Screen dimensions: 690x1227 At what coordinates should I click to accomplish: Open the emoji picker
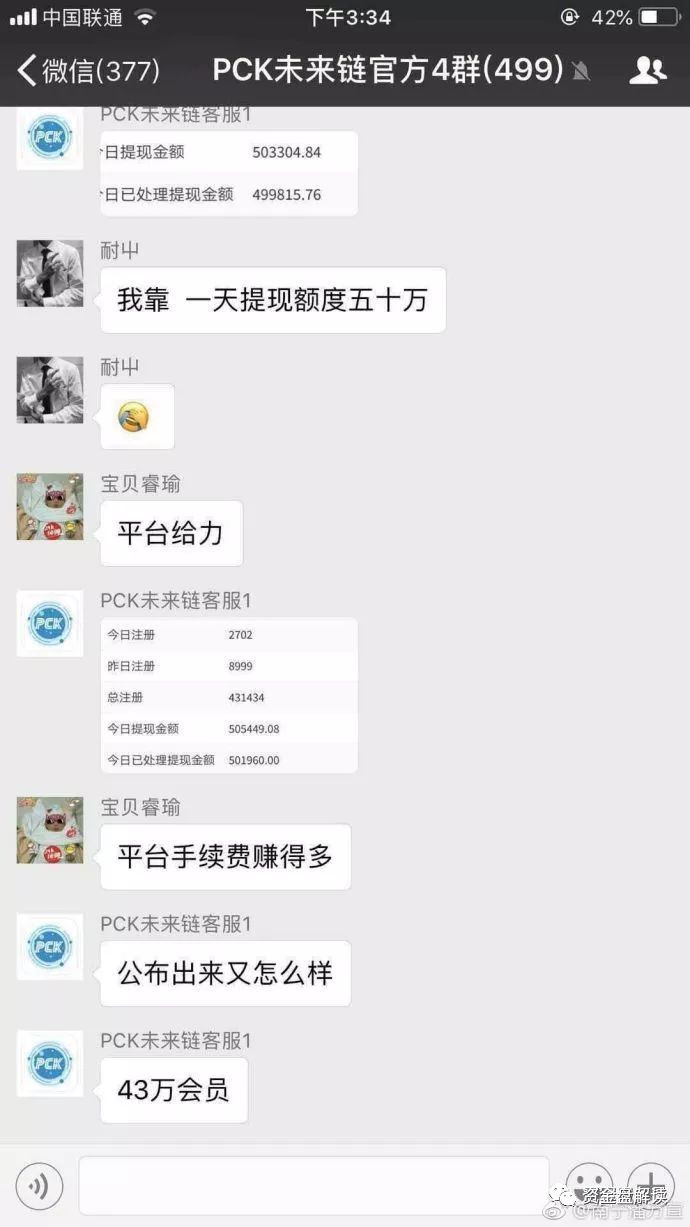tap(589, 1186)
